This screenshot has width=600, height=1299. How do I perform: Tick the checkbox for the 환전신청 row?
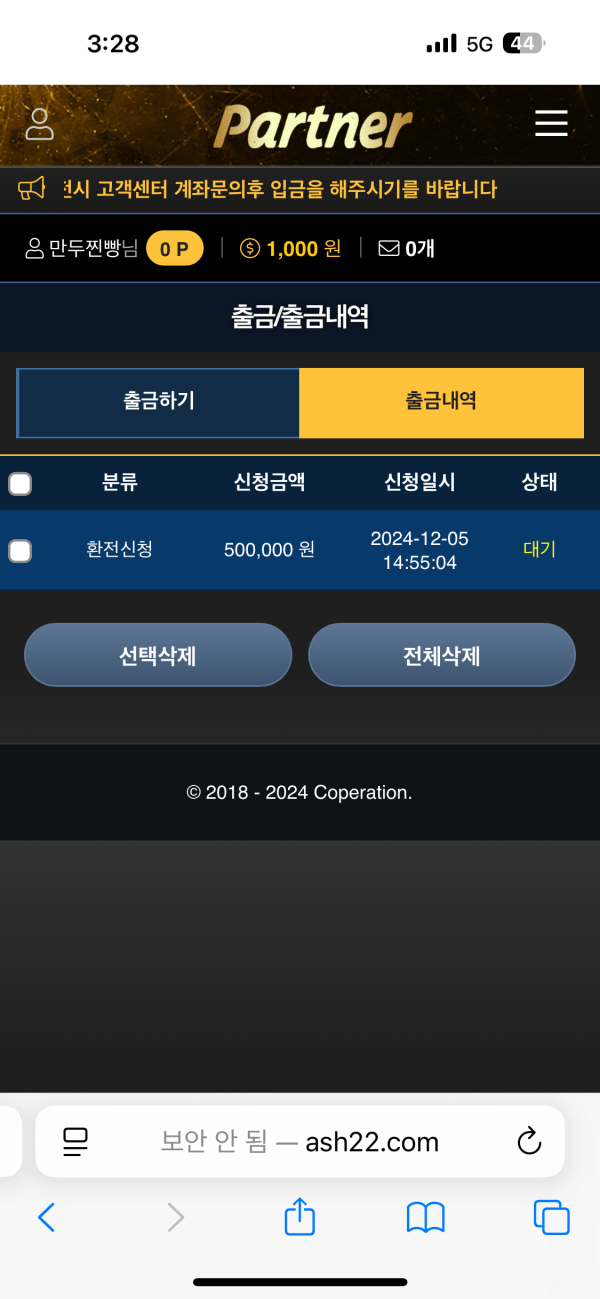coord(20,550)
